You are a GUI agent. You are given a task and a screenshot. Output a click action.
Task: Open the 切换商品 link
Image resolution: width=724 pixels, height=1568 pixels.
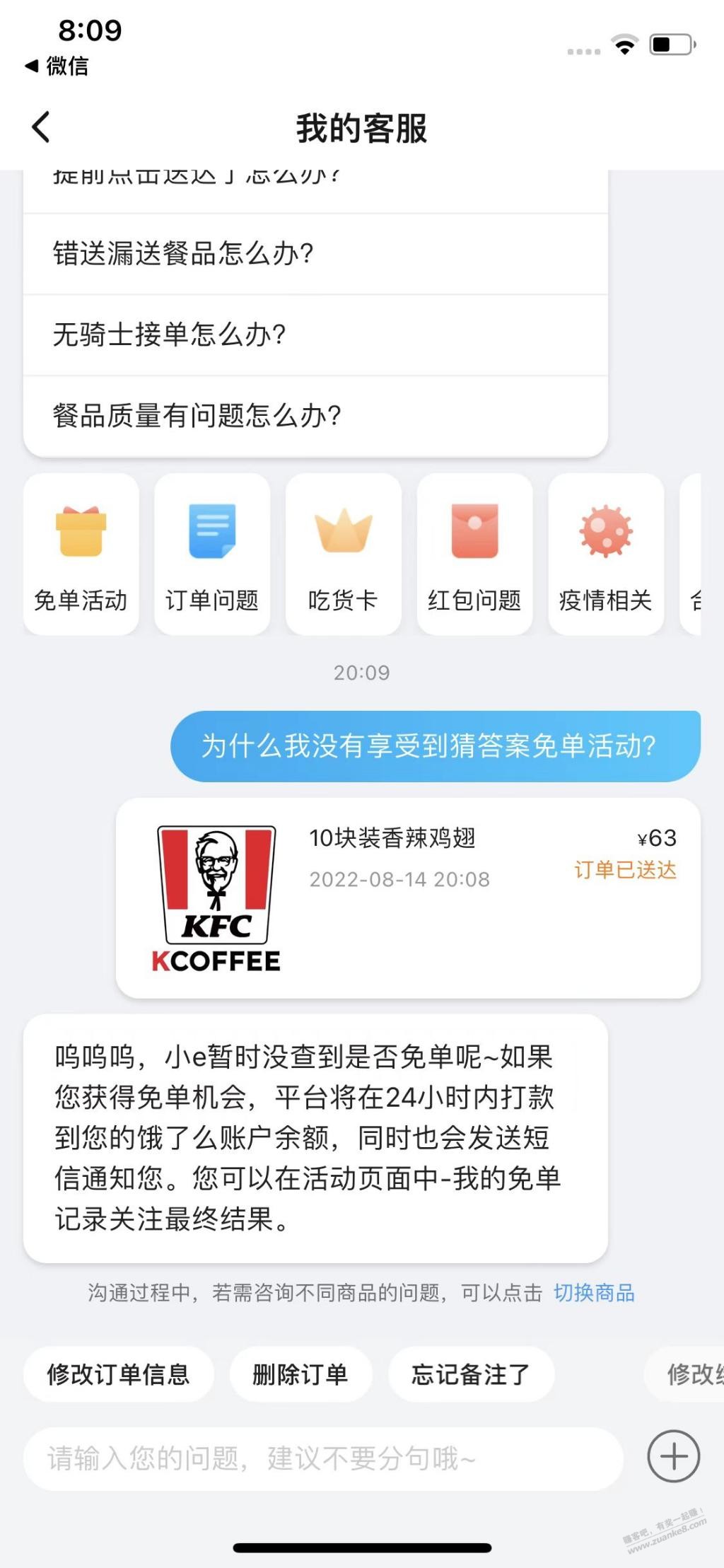[x=596, y=1293]
